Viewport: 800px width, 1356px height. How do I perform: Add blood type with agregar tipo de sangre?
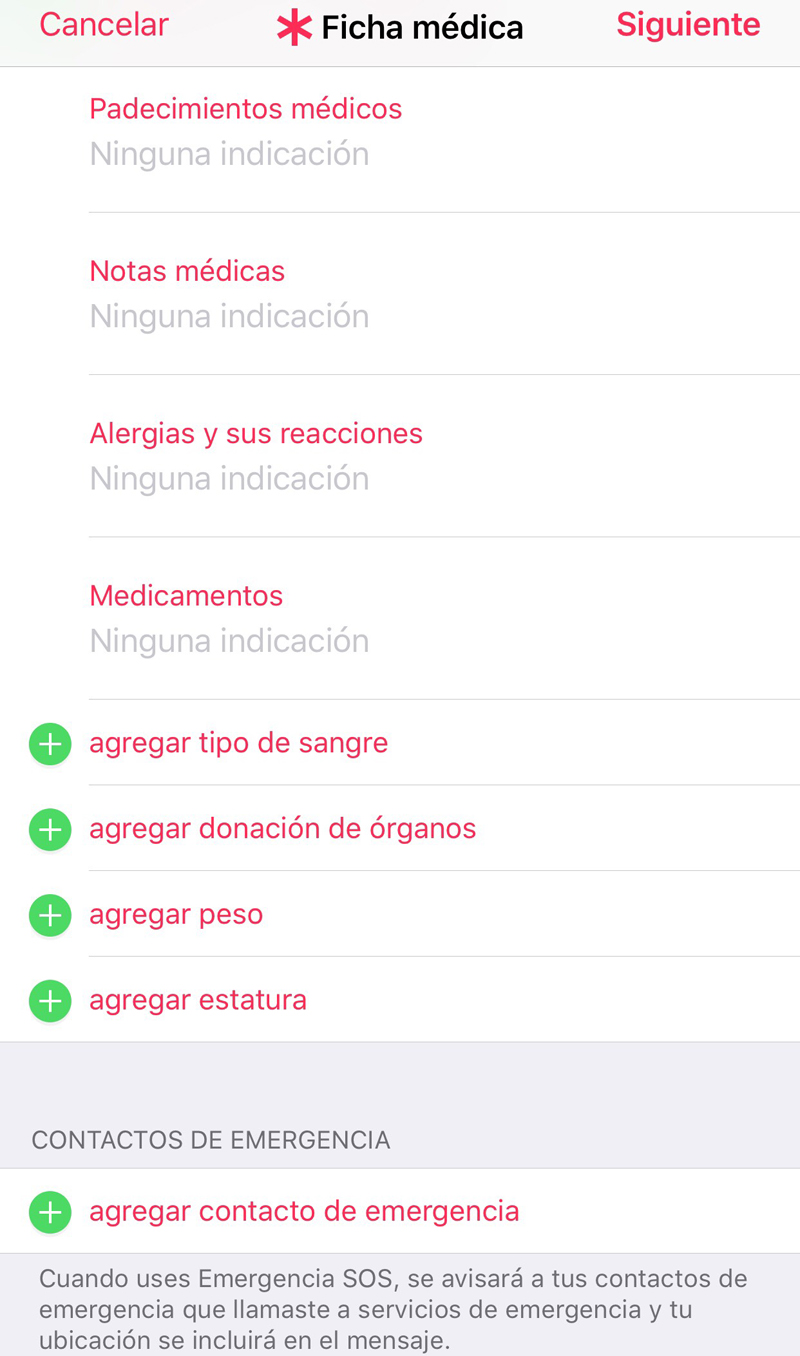point(238,743)
